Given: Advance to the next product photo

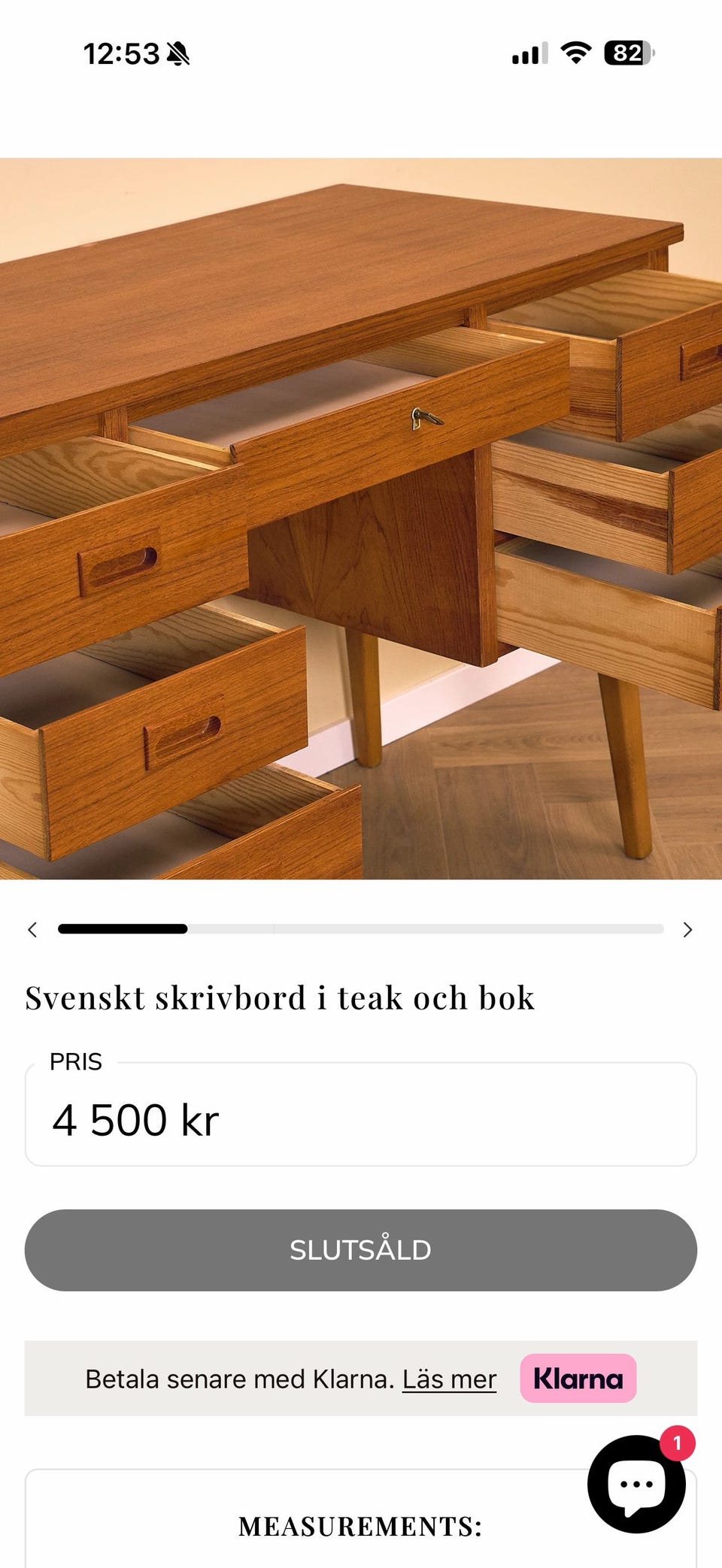Looking at the screenshot, I should [688, 929].
